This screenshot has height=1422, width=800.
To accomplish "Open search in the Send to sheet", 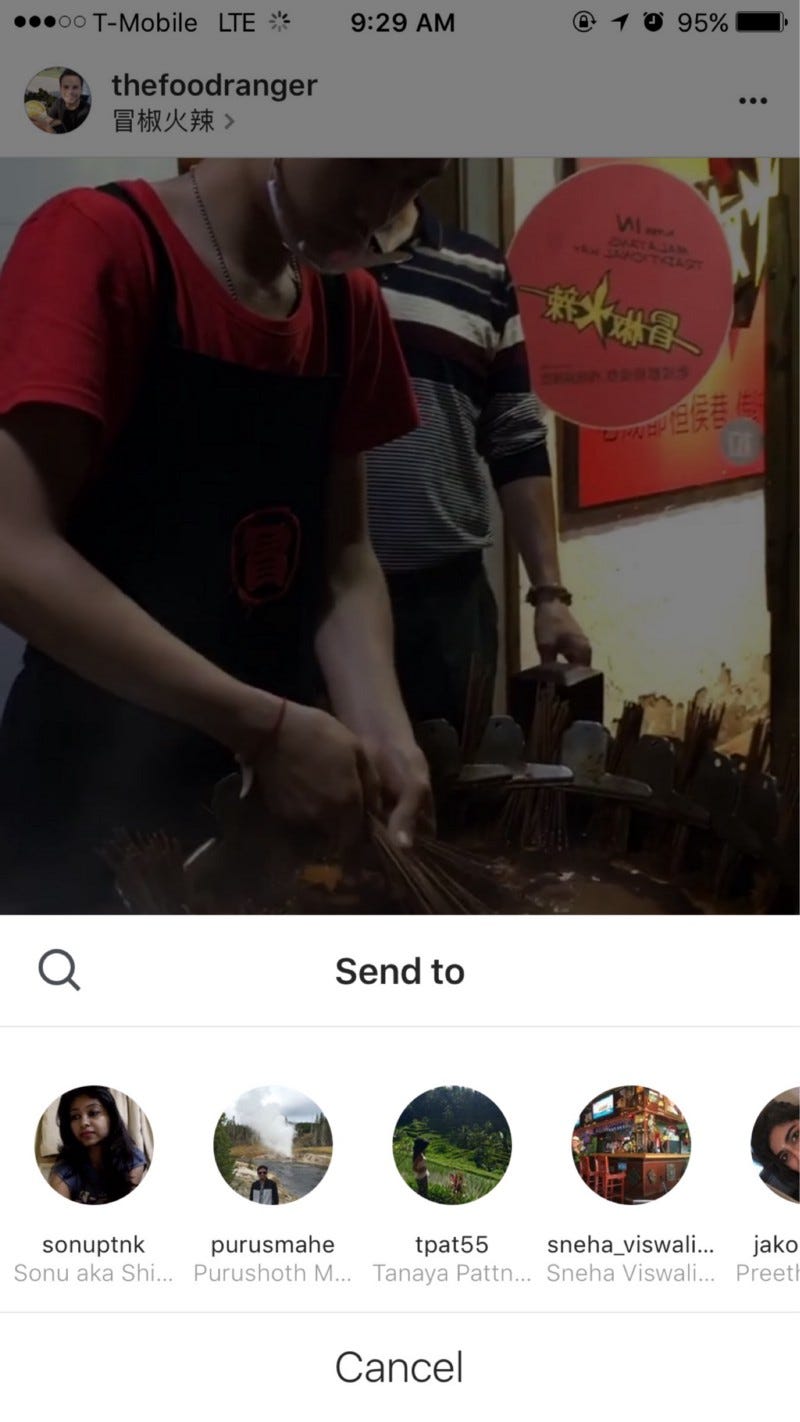I will (59, 970).
